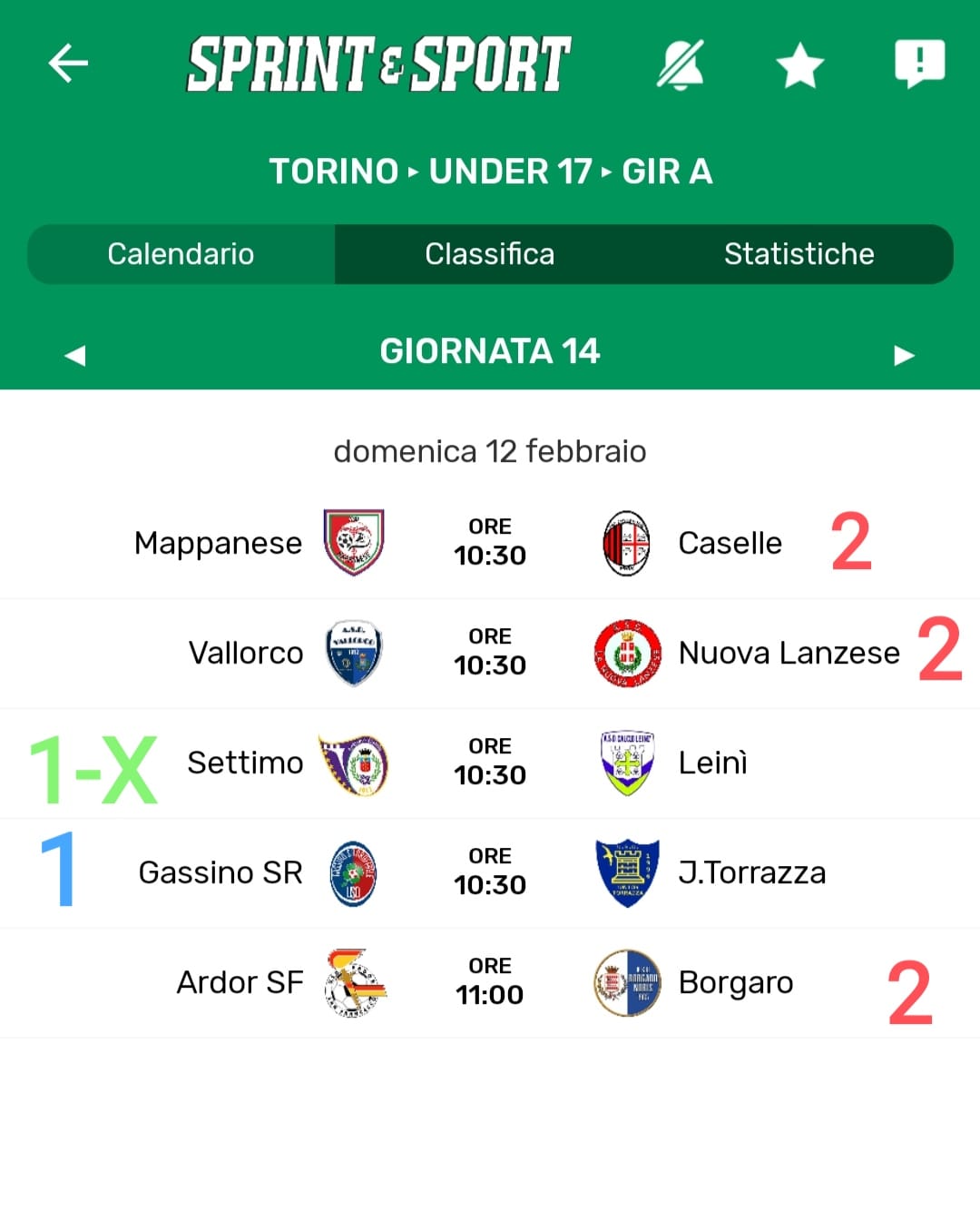Switch to the Calendario tab

(181, 254)
